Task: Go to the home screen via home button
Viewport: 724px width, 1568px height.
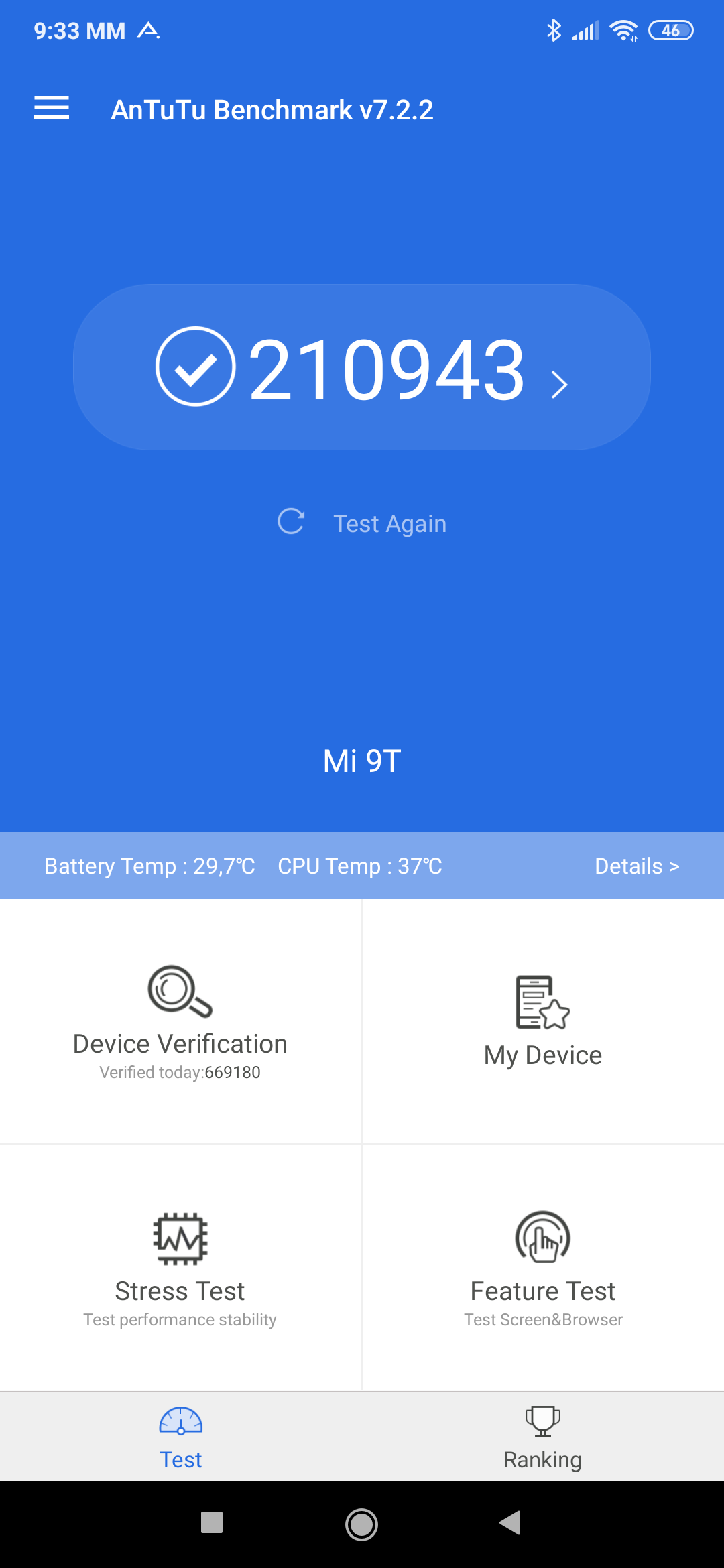Action: pyautogui.click(x=362, y=1524)
